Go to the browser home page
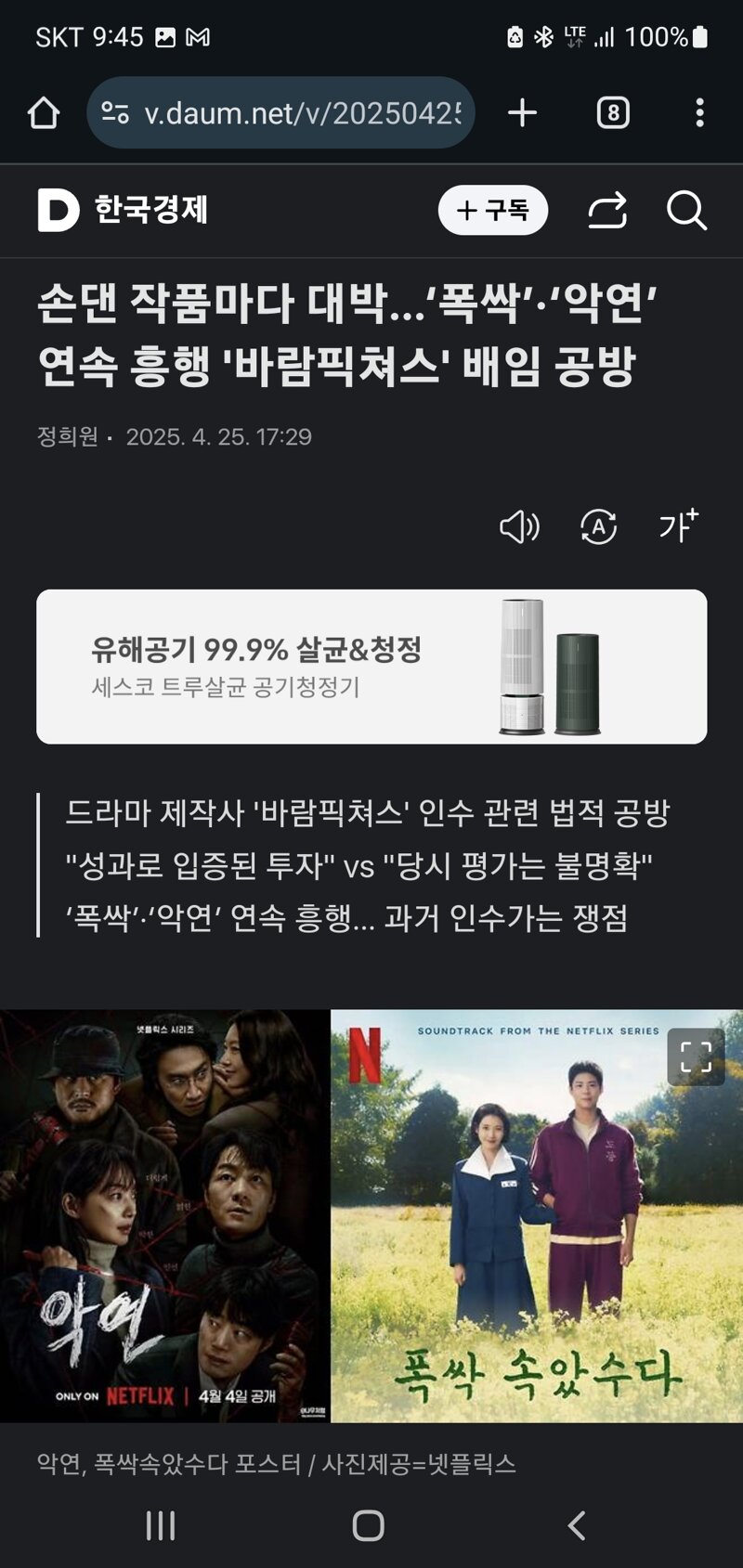Screen dimensions: 743x1568 44,113
